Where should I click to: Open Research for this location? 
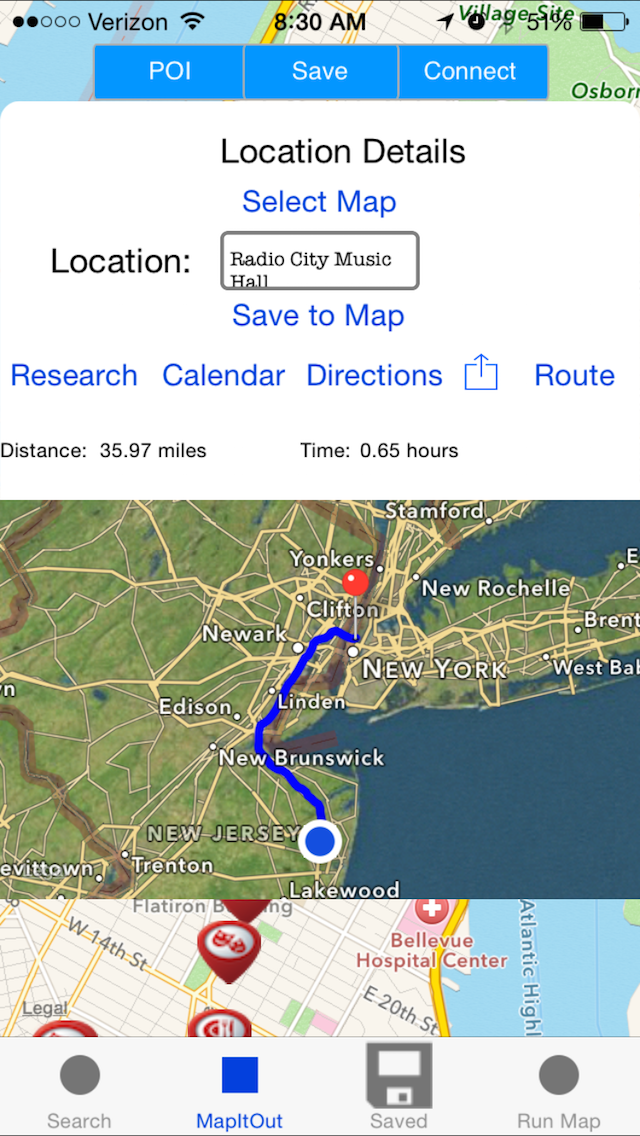74,376
